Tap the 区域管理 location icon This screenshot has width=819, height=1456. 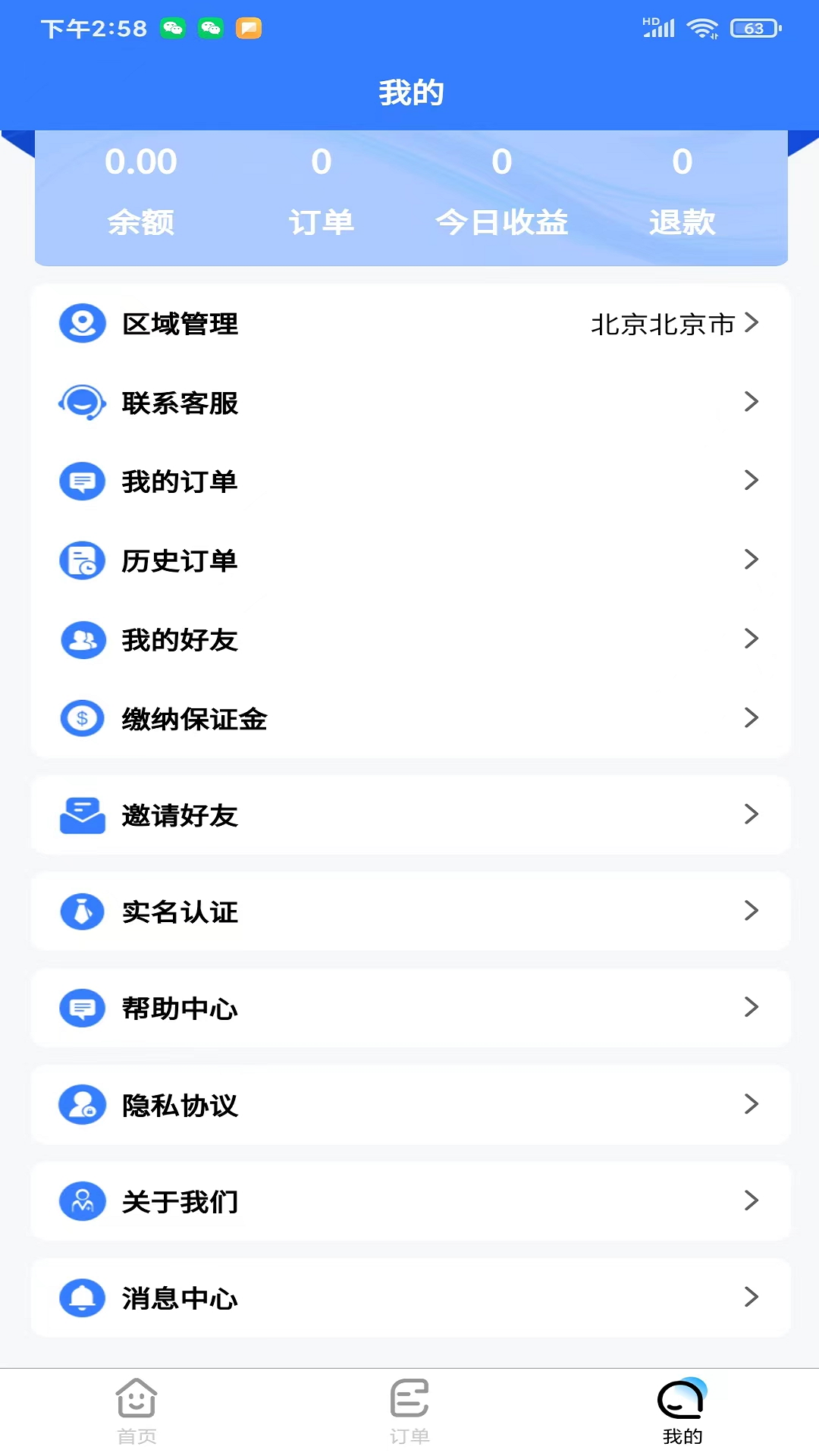(81, 323)
